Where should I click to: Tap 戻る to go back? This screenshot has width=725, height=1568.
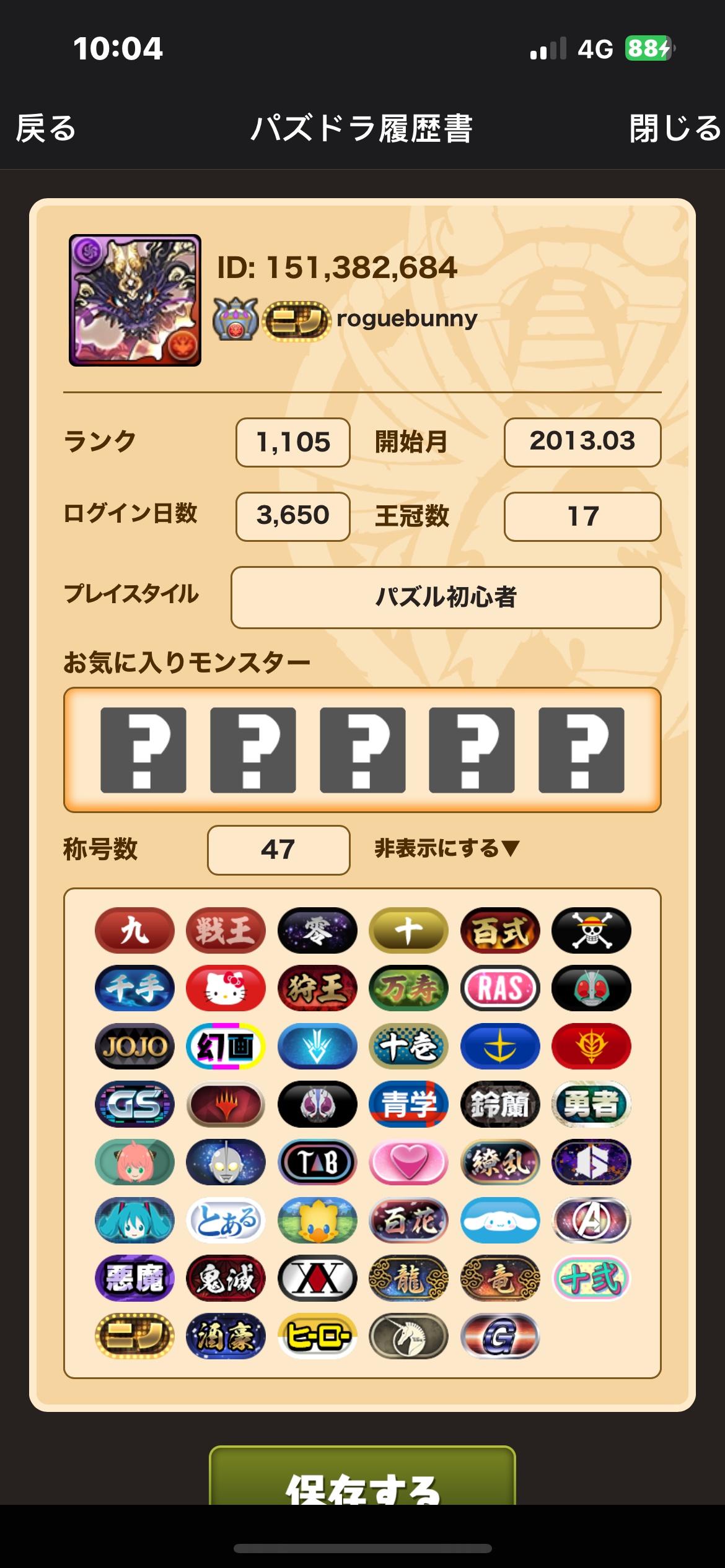pyautogui.click(x=46, y=128)
